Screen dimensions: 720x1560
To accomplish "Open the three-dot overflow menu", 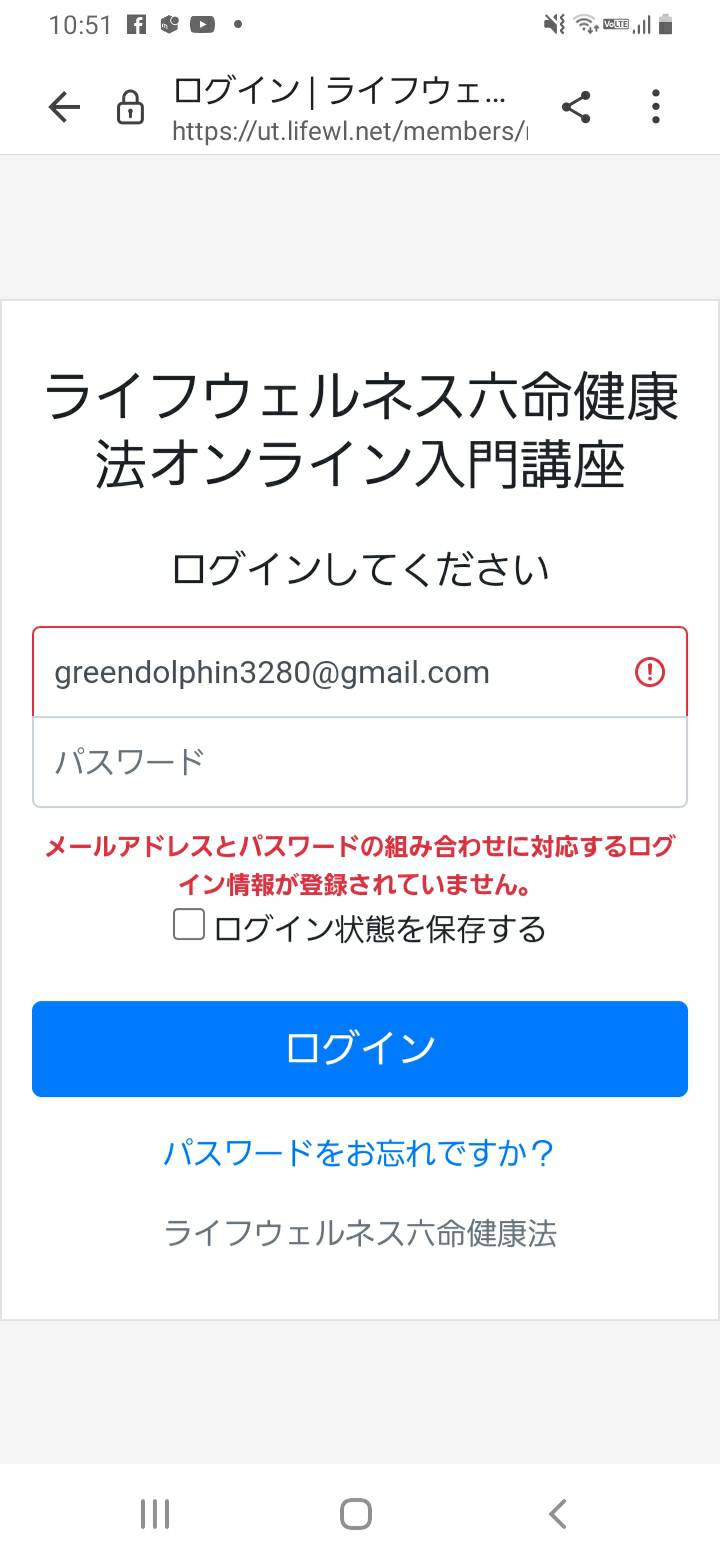I will [656, 107].
